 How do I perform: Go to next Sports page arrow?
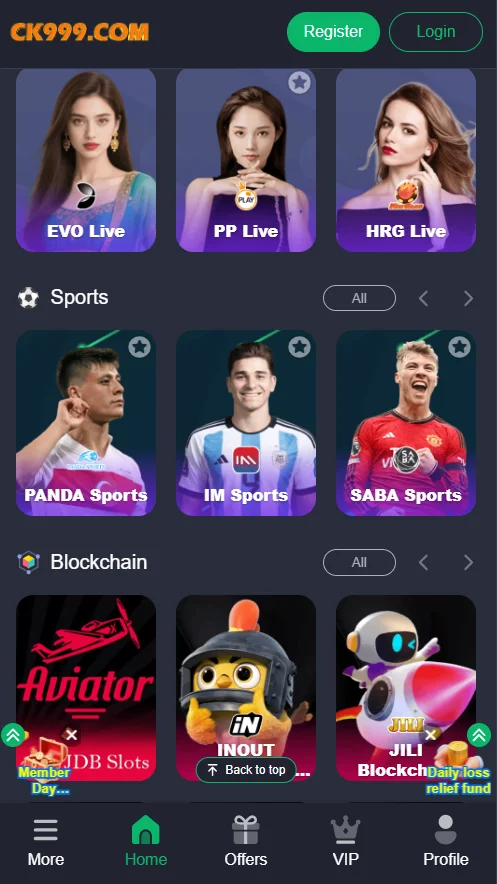pyautogui.click(x=468, y=298)
